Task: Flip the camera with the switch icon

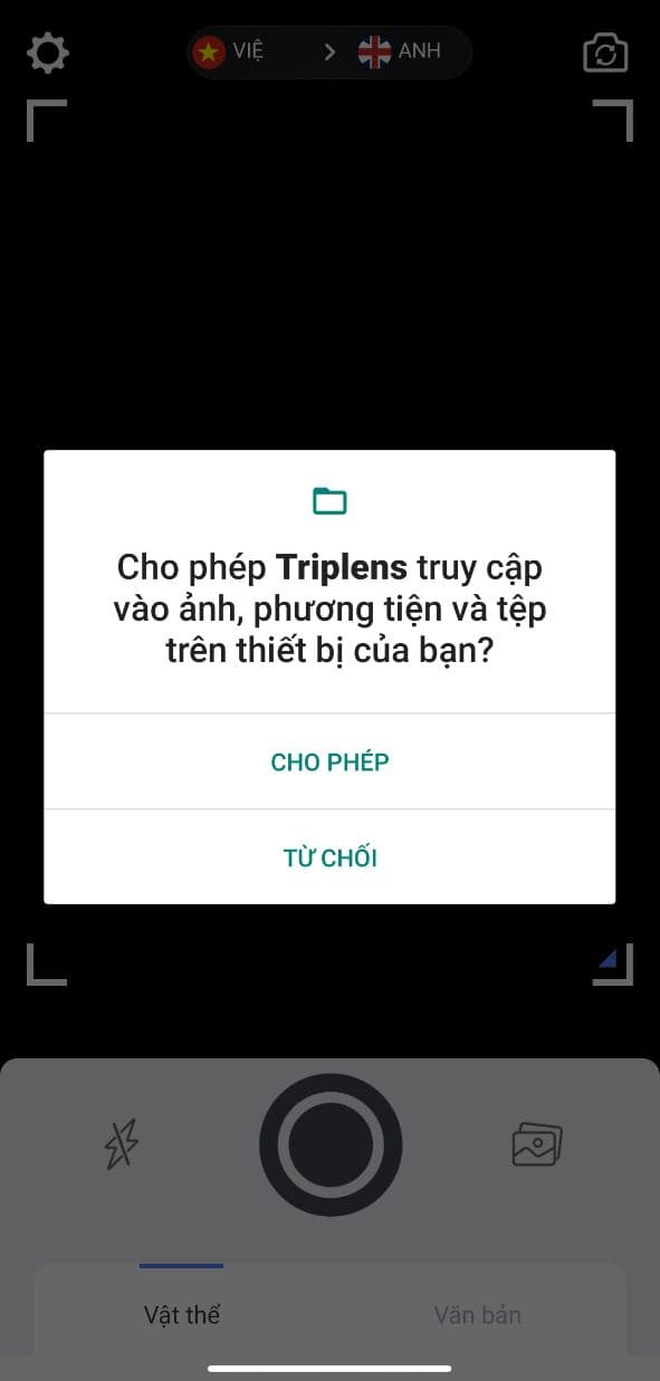Action: tap(605, 52)
